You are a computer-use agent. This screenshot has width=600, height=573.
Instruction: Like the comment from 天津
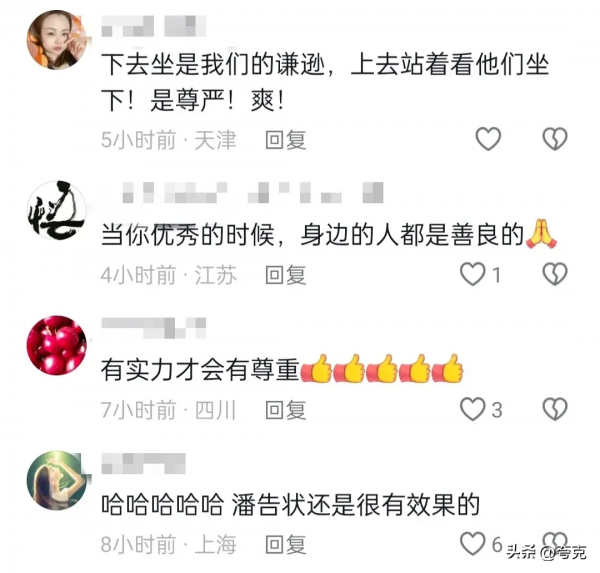pyautogui.click(x=488, y=139)
